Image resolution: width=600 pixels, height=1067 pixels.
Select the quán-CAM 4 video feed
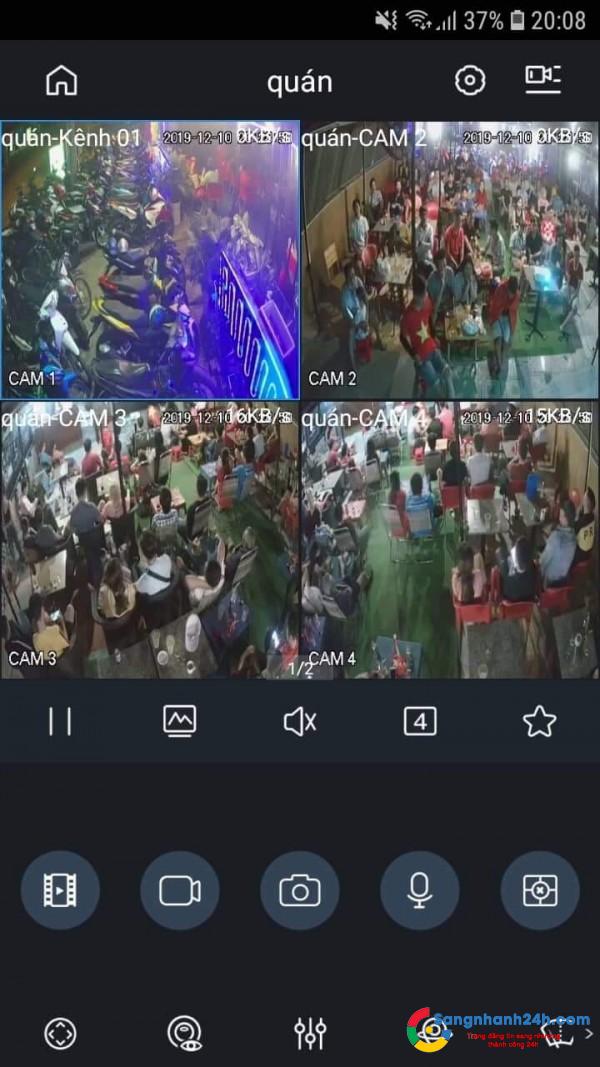point(450,540)
